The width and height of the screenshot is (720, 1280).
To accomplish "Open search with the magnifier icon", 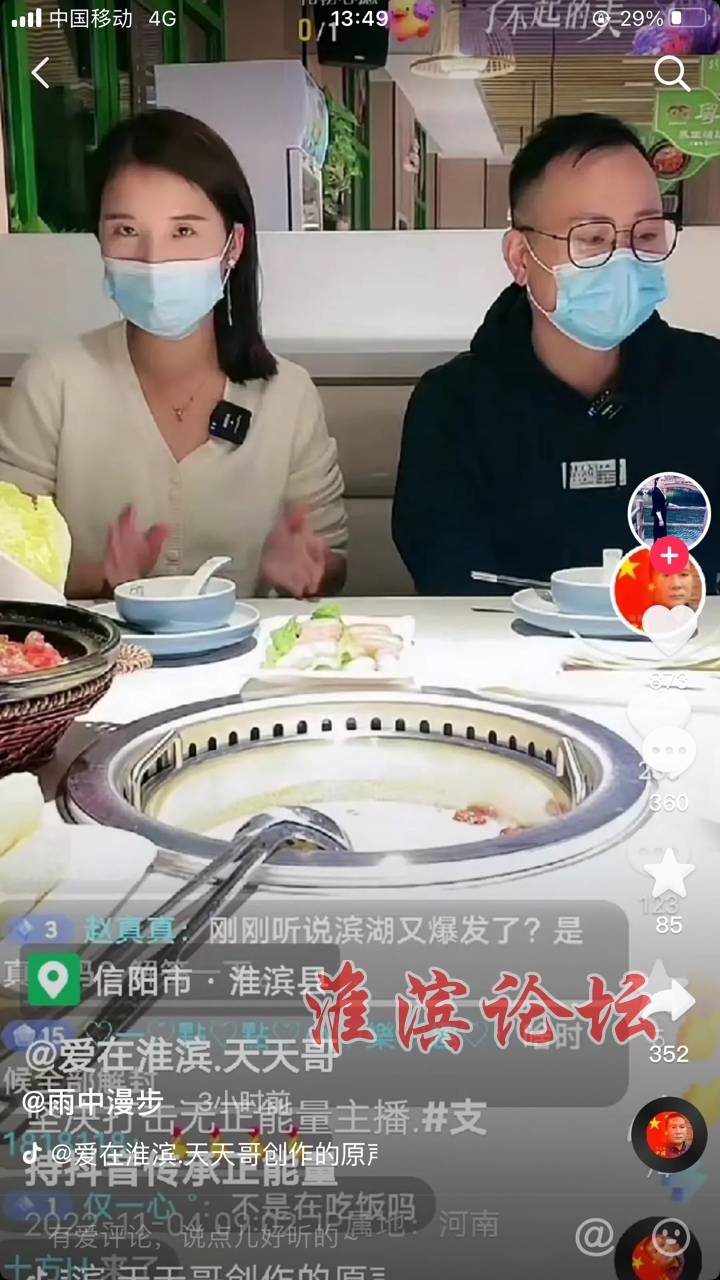I will tap(671, 73).
